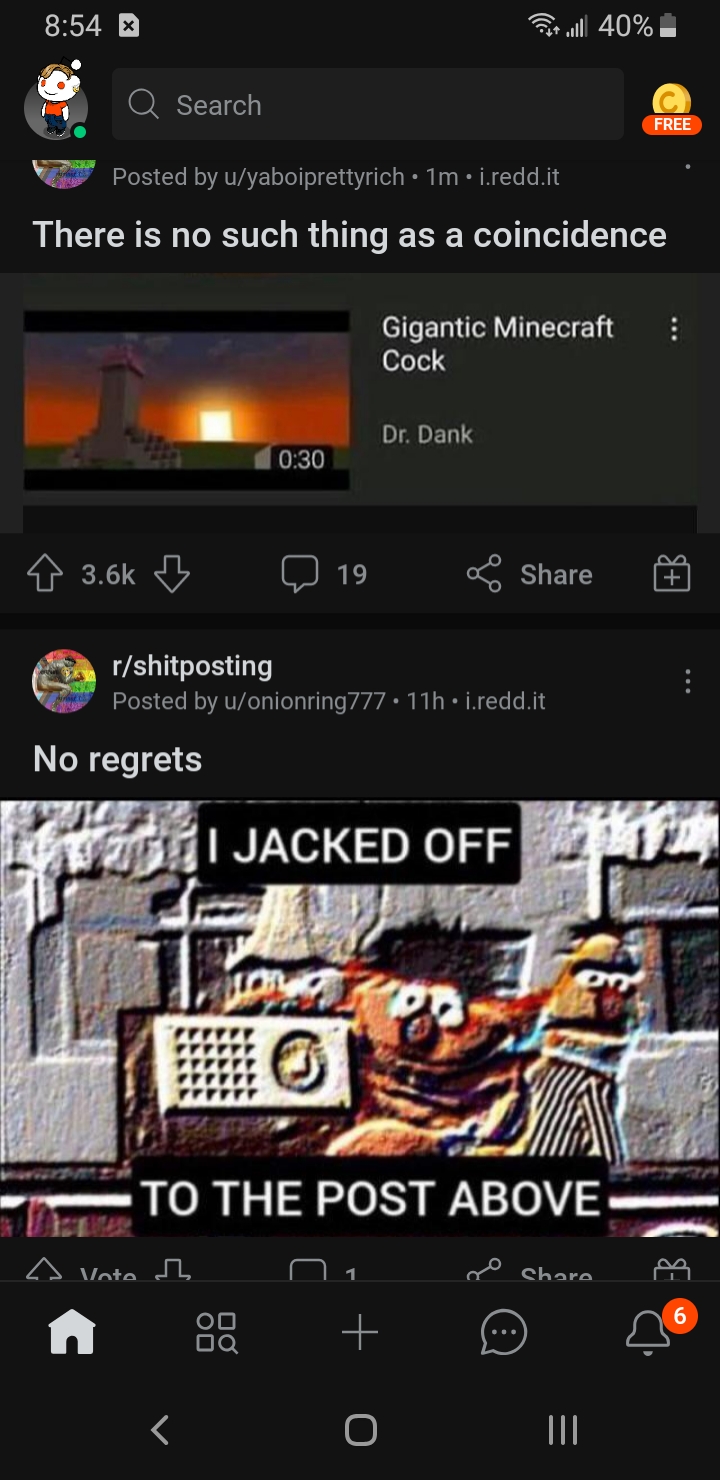Image resolution: width=720 pixels, height=1480 pixels.
Task: Open the 19 comments on the coincidence post
Action: (325, 574)
